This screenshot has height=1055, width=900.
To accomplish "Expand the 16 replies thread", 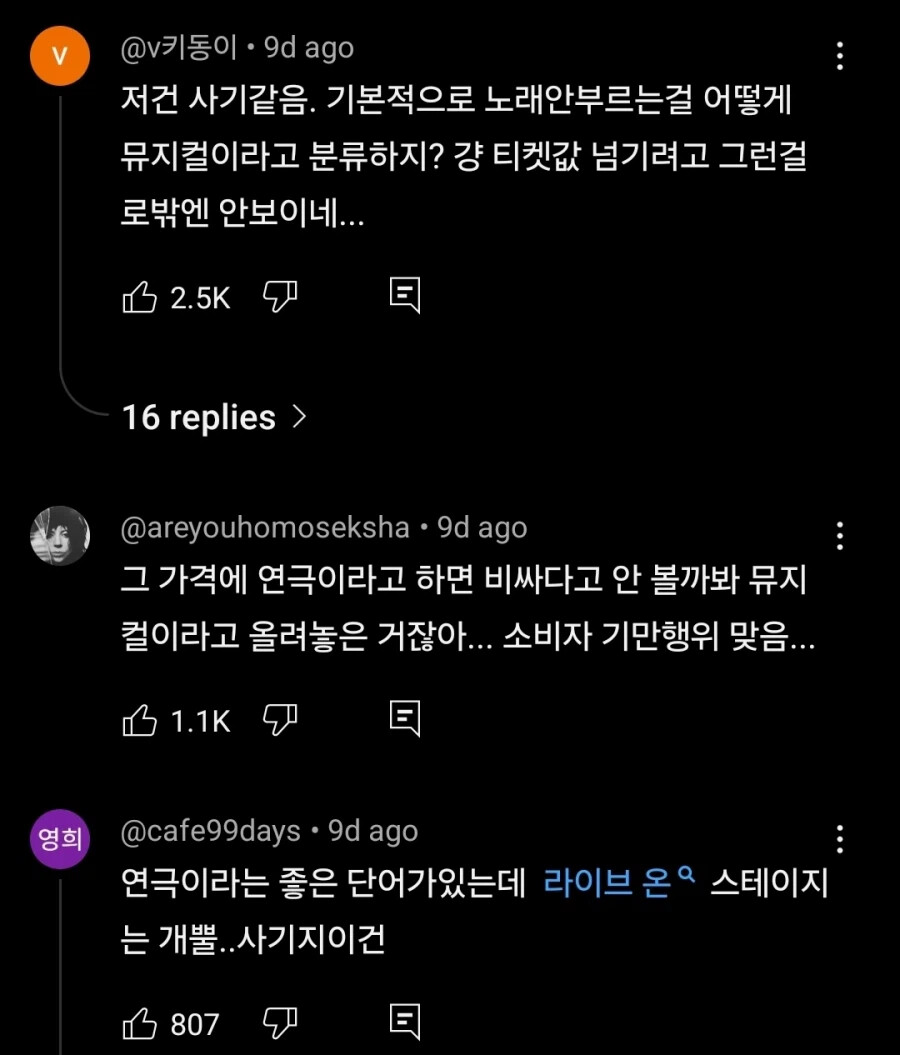I will 214,417.
